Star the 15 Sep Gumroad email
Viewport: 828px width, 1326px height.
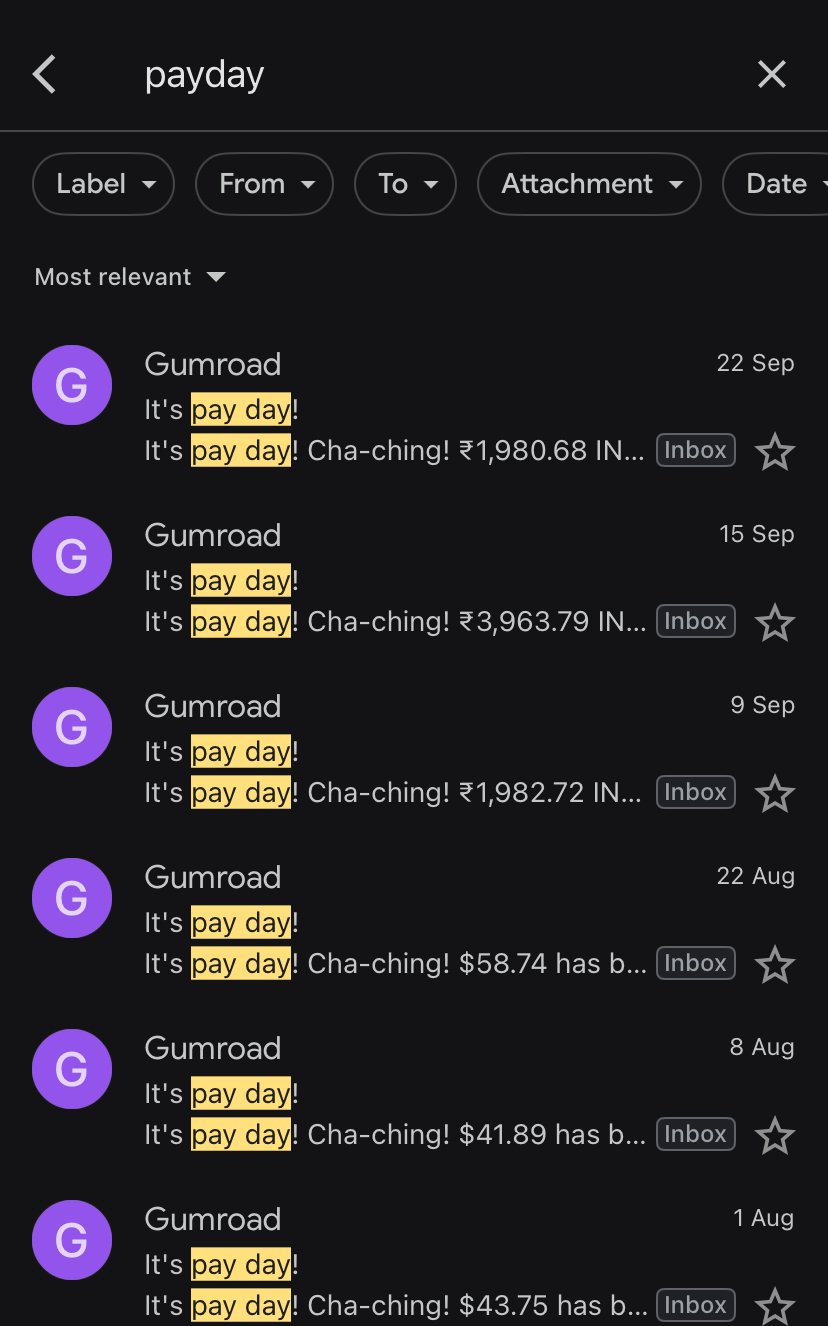point(774,623)
